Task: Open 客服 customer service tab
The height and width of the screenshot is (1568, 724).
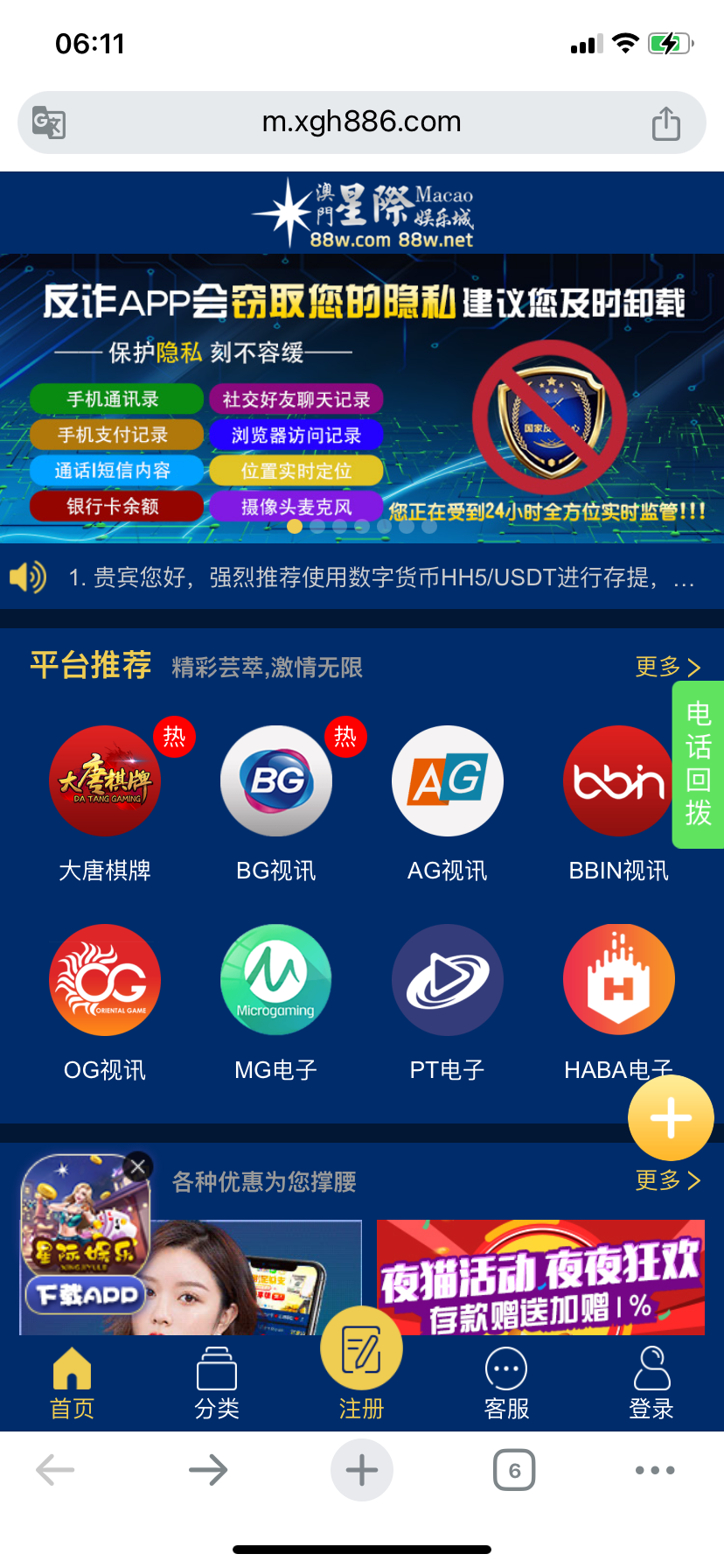Action: 506,1382
